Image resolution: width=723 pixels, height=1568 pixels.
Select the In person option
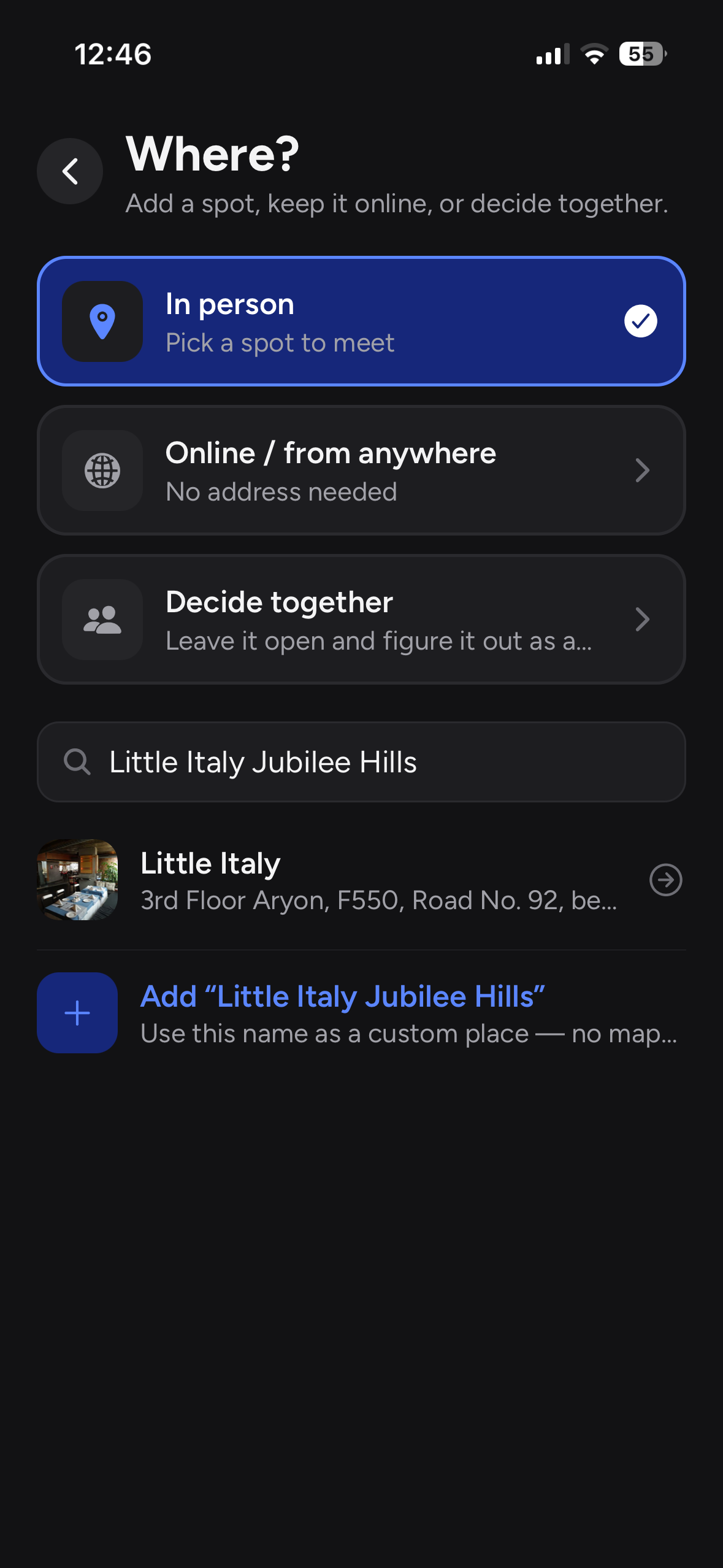(361, 321)
